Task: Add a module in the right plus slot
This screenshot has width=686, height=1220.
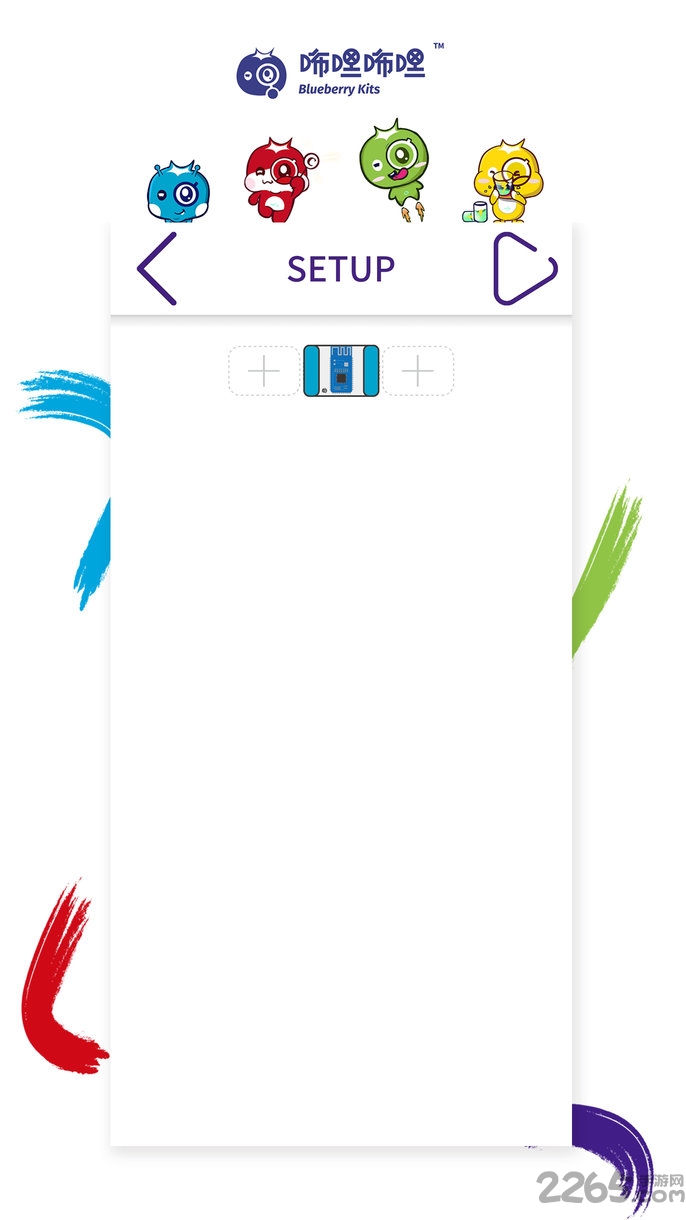Action: [418, 371]
